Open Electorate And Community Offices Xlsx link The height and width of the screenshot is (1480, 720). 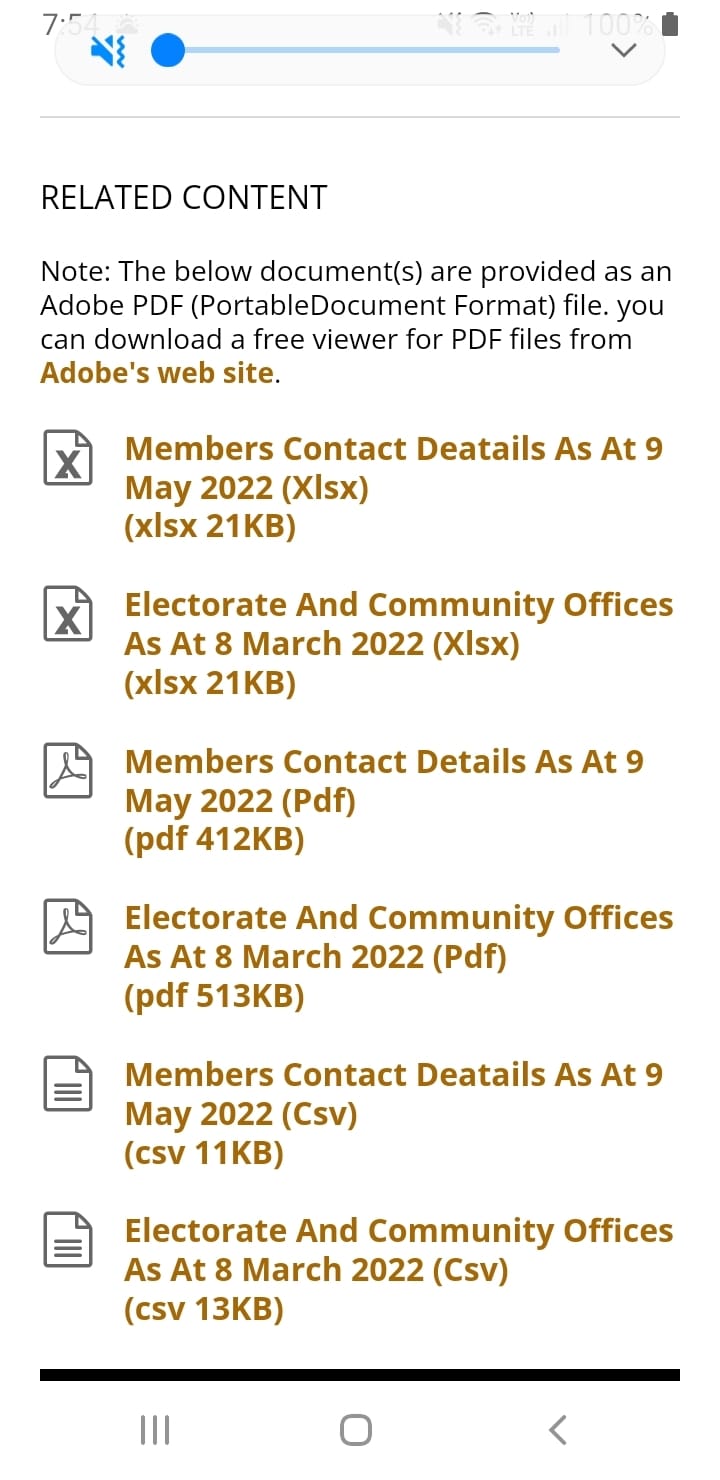click(398, 643)
